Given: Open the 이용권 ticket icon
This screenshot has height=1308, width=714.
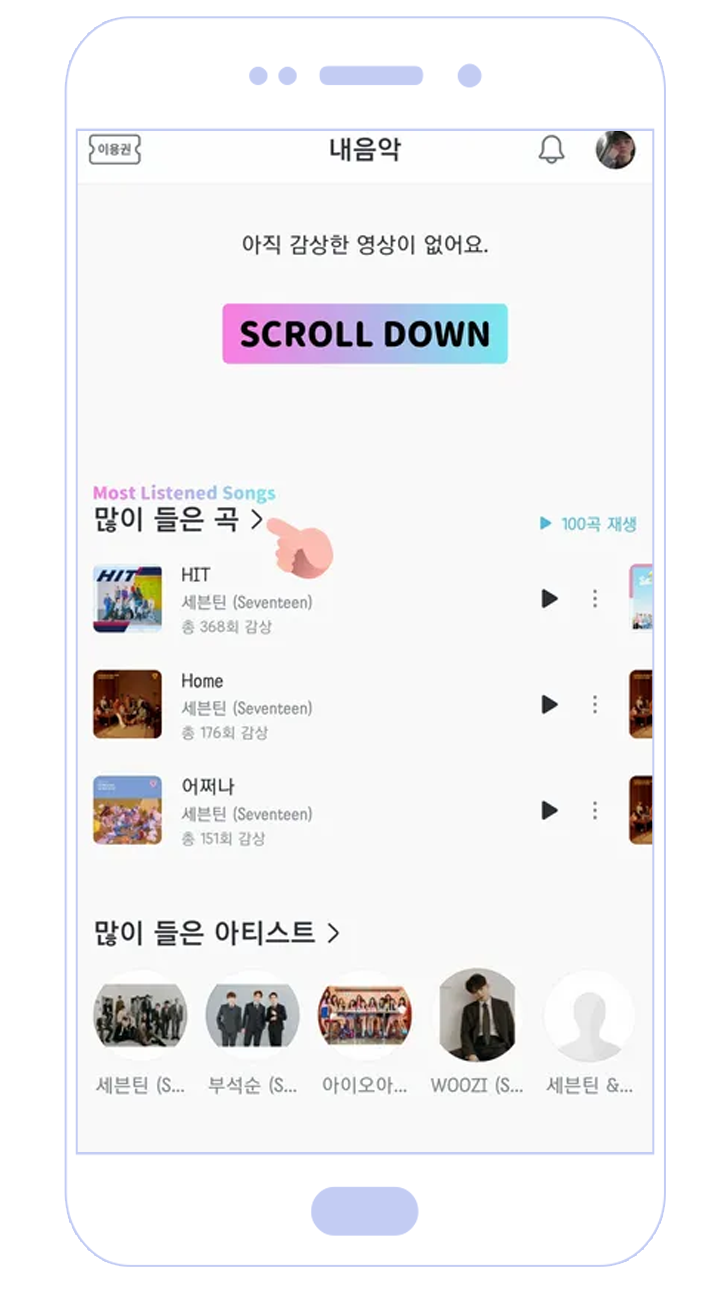Looking at the screenshot, I should [114, 150].
